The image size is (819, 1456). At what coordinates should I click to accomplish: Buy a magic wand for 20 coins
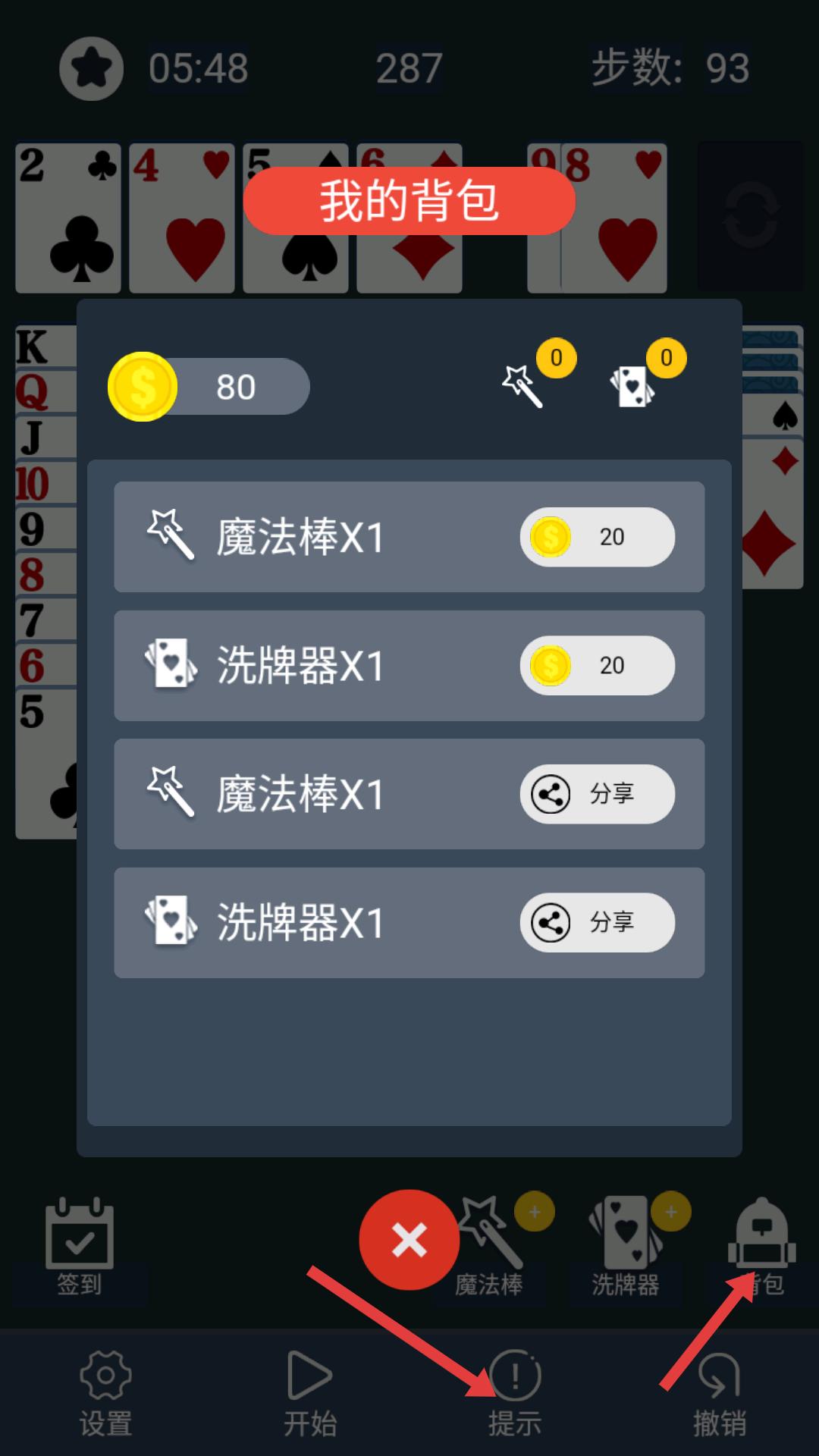click(x=597, y=537)
